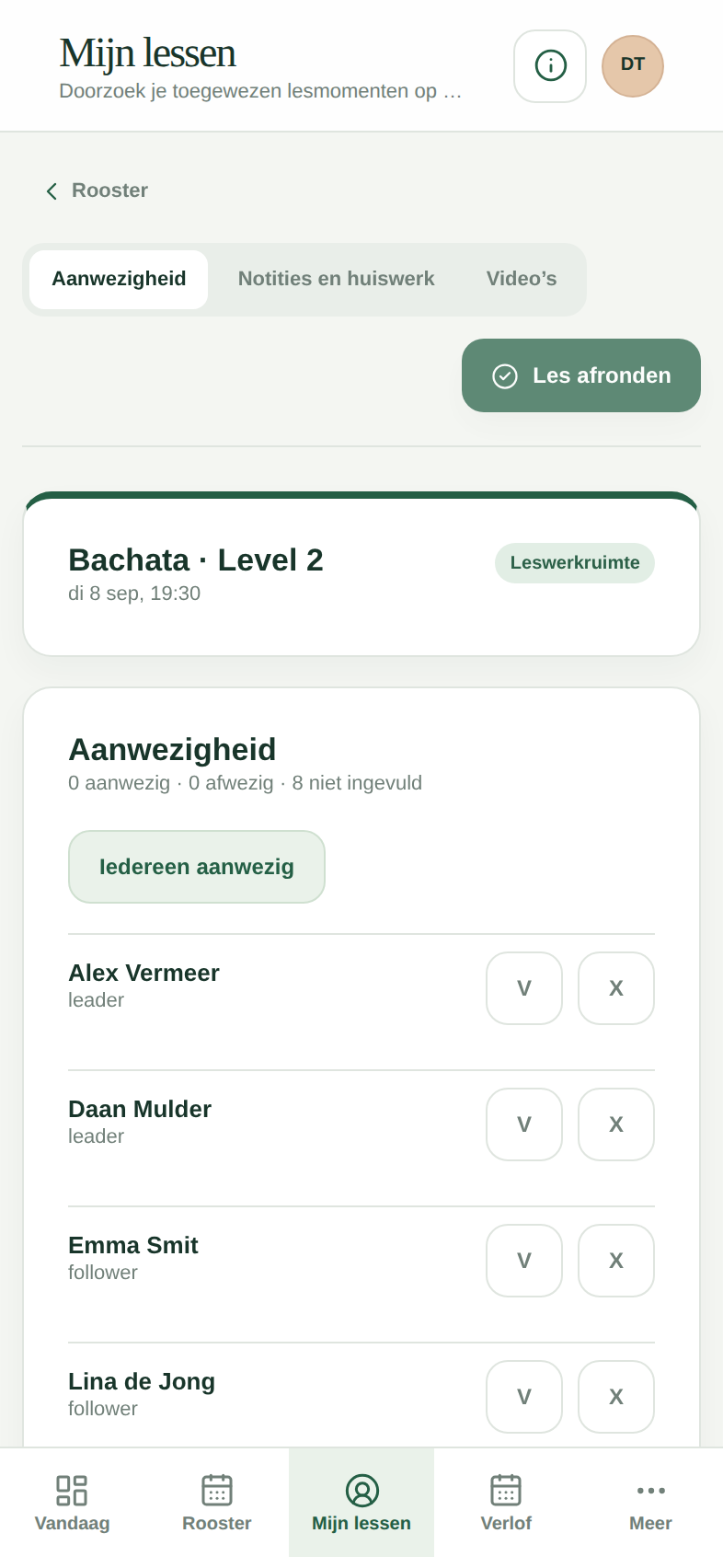Viewport: 723px width, 1568px height.
Task: Mark Lina de Jong as absent (X)
Action: tap(616, 1397)
